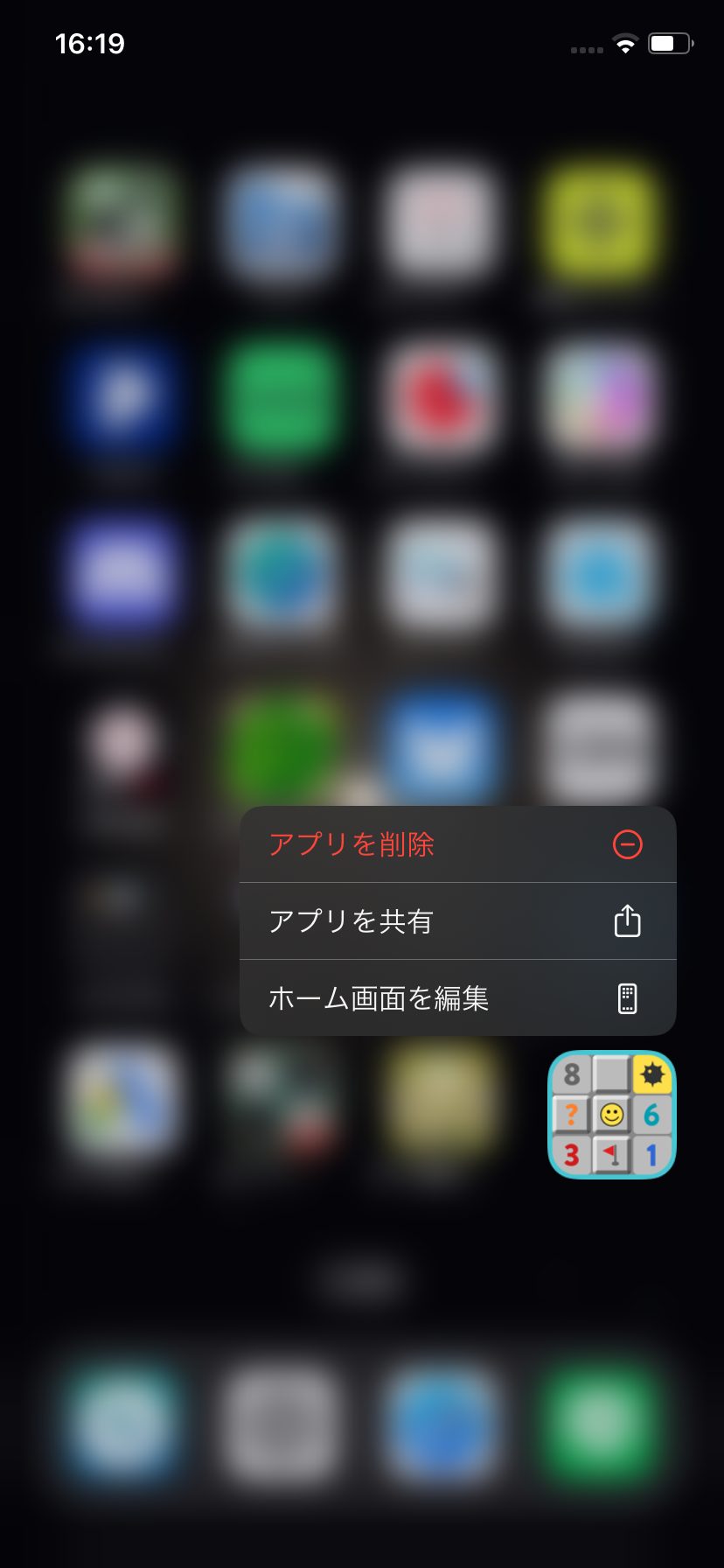Select アプリを削除 to delete the app
This screenshot has width=724, height=1568.
456,844
